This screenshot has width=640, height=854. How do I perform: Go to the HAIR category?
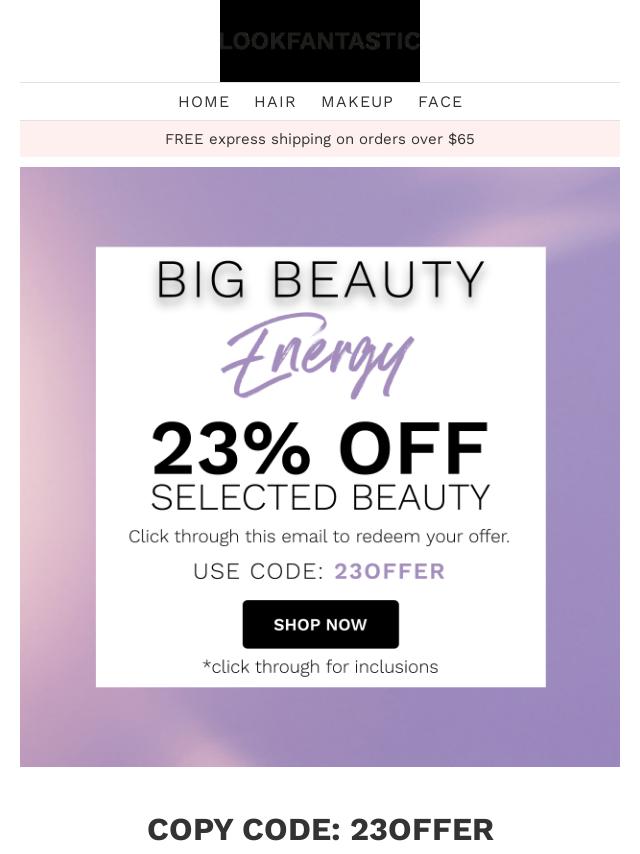point(275,102)
